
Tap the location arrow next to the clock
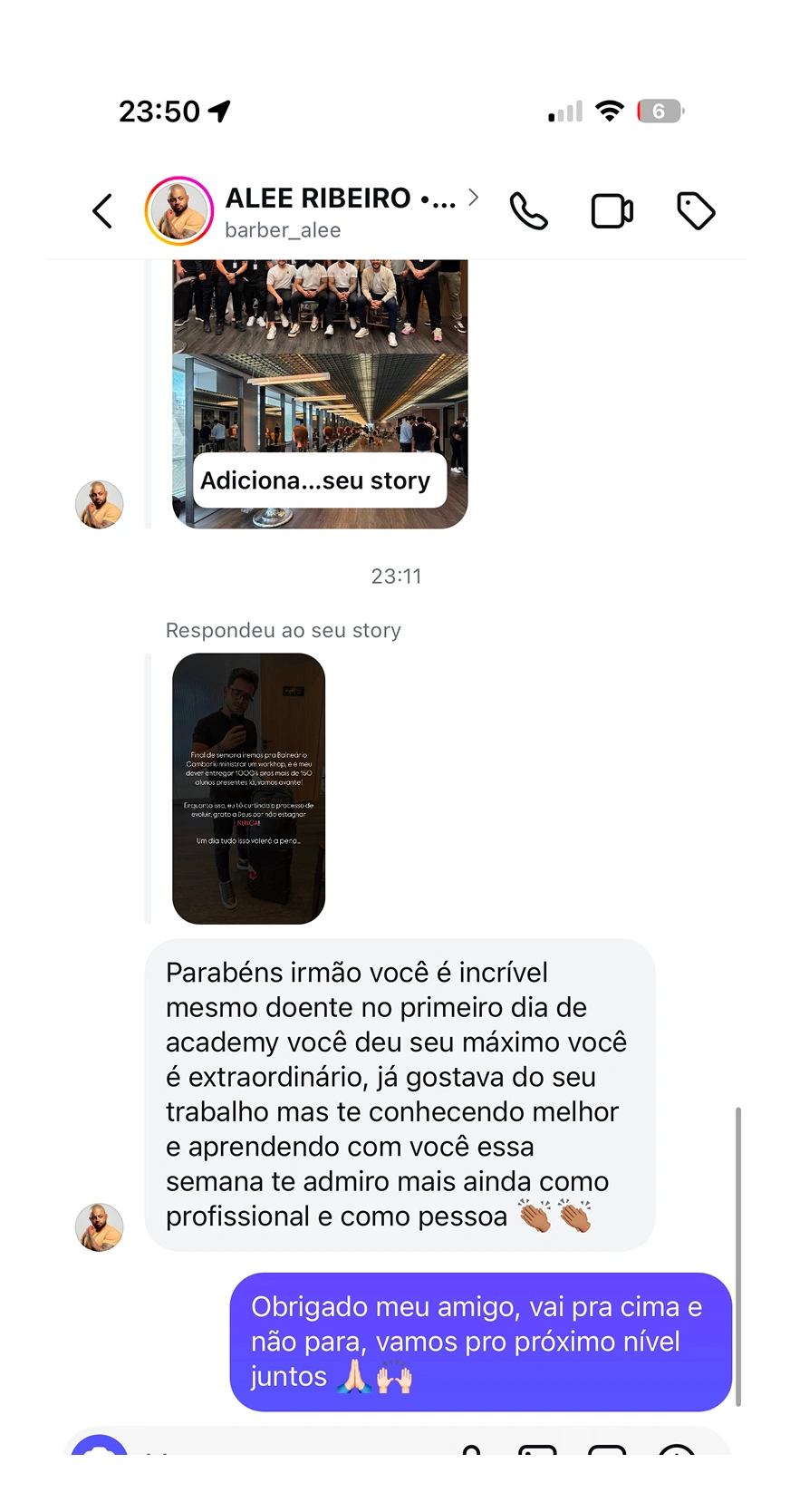pos(217,109)
